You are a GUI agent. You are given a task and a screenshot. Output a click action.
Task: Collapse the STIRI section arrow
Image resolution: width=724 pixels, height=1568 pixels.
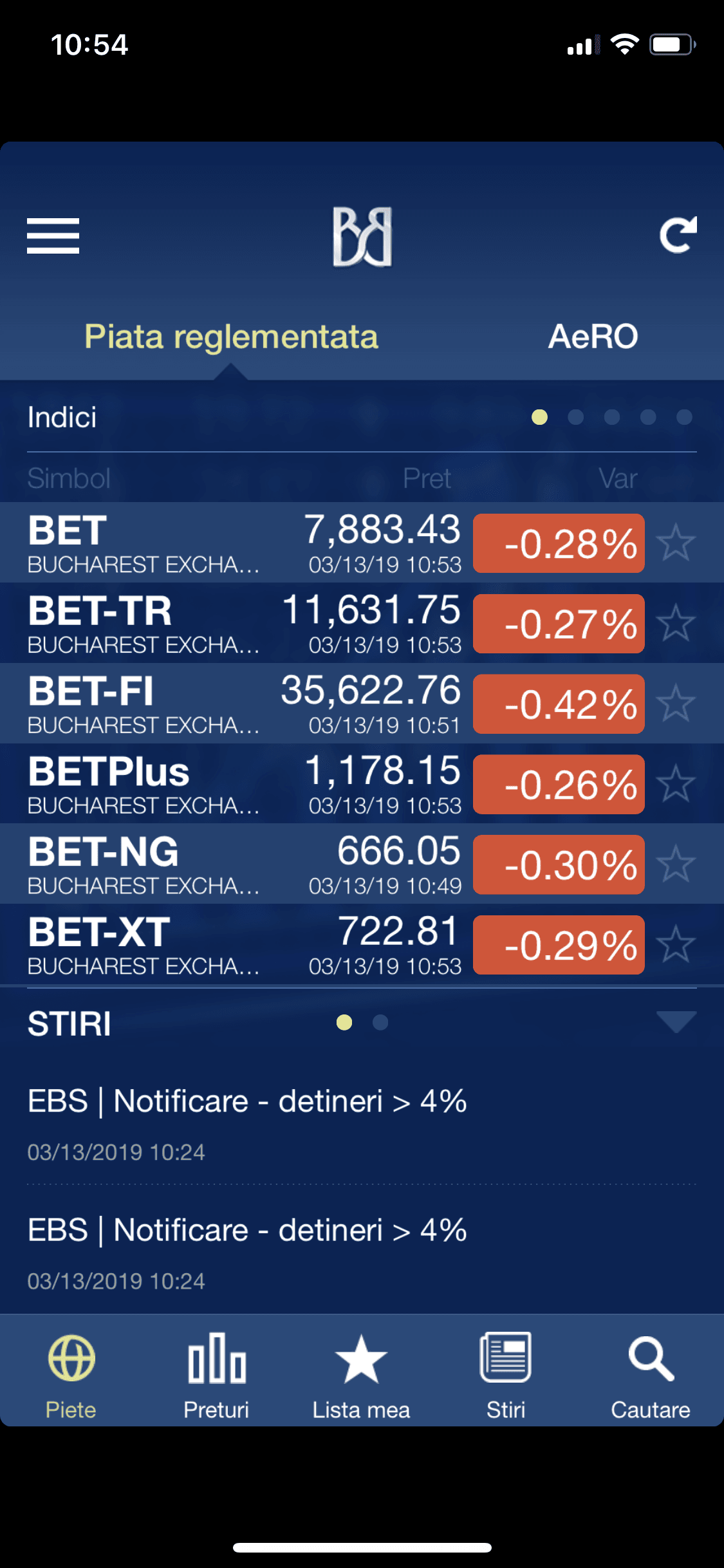pyautogui.click(x=676, y=1022)
